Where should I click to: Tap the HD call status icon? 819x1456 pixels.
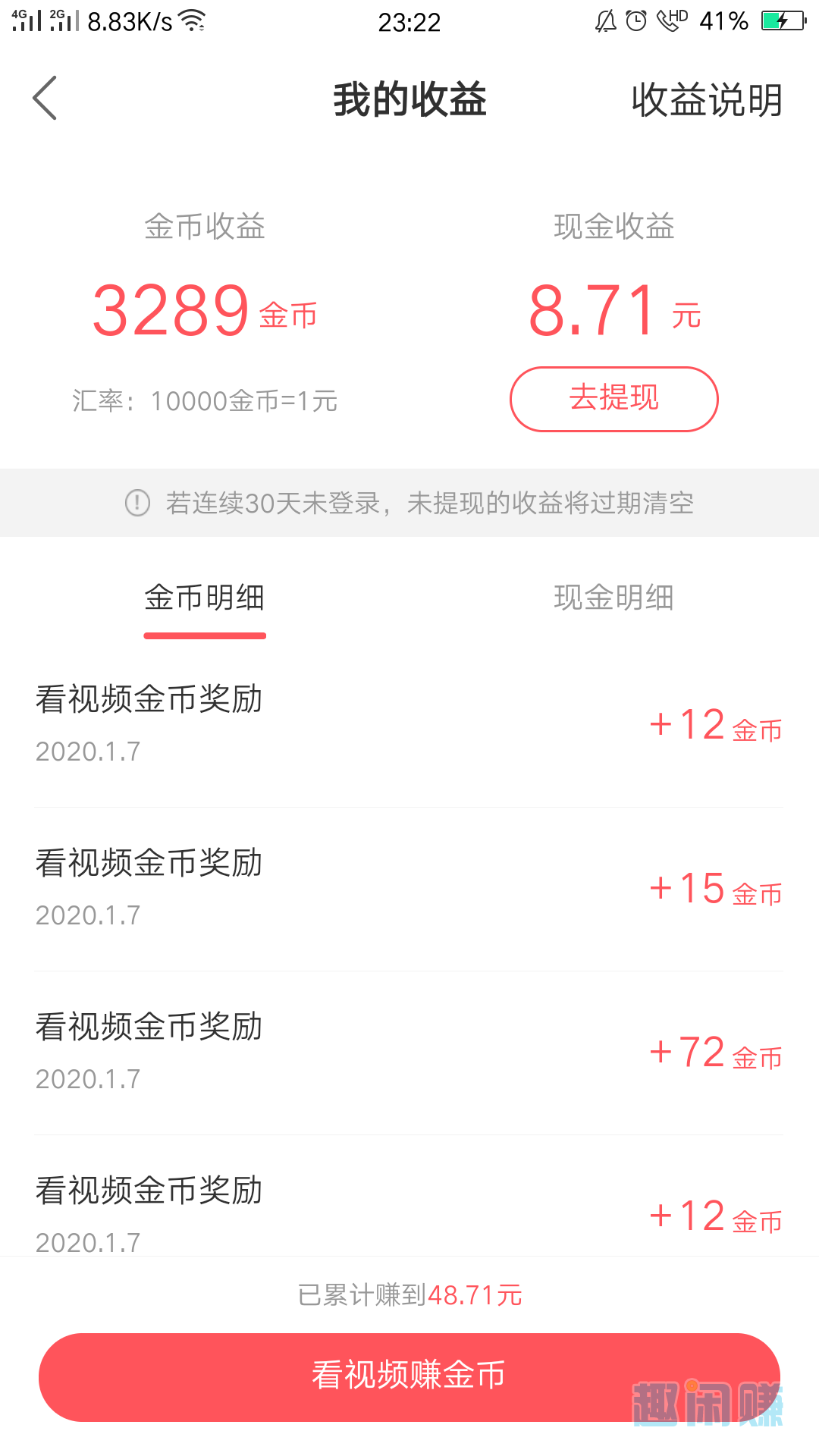pyautogui.click(x=671, y=21)
